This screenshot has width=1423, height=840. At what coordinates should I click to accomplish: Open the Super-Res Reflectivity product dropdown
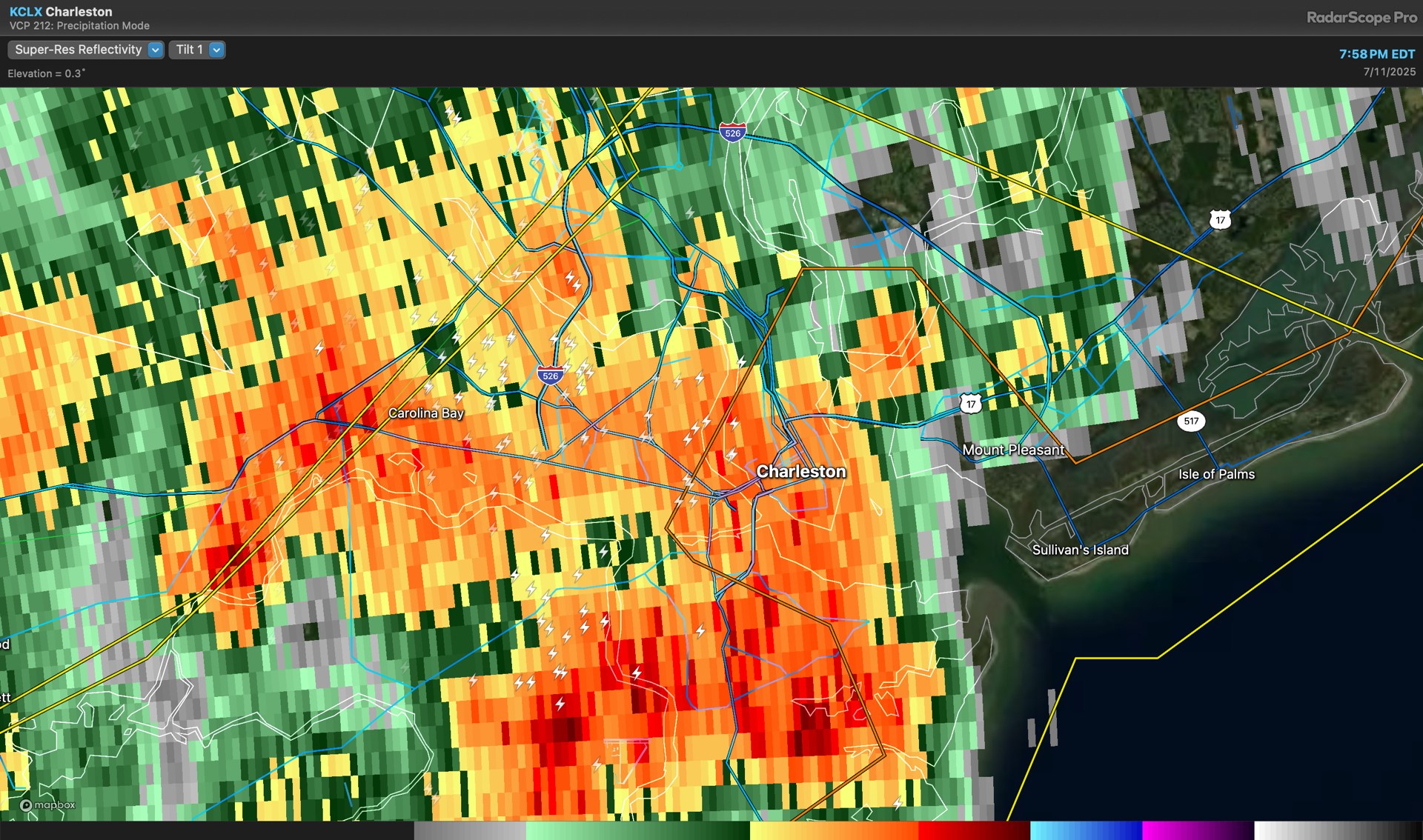coord(86,50)
